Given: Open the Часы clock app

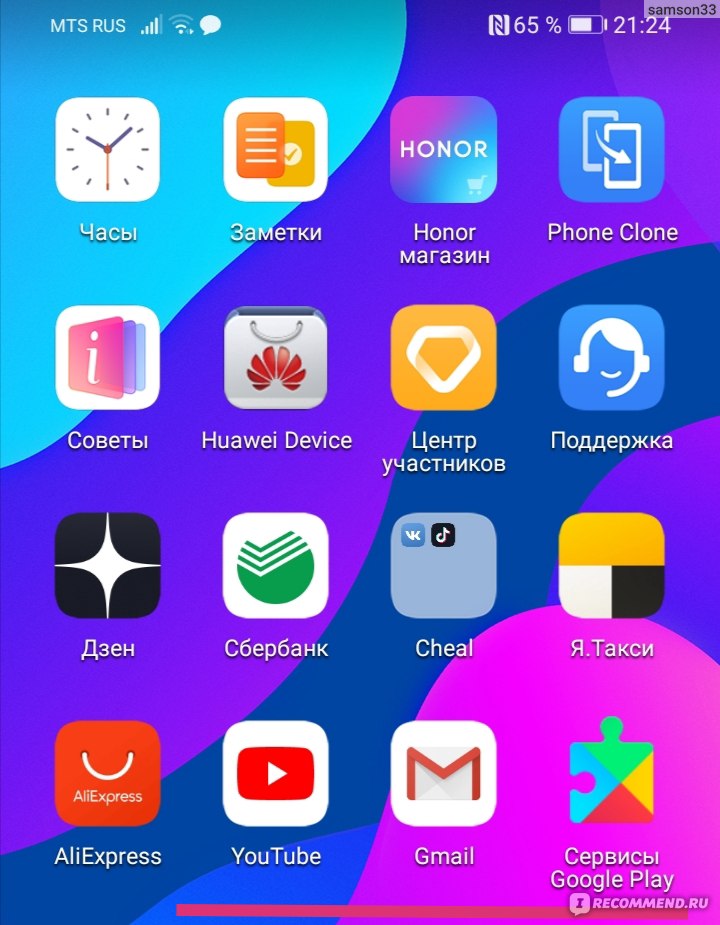Looking at the screenshot, I should coord(108,149).
